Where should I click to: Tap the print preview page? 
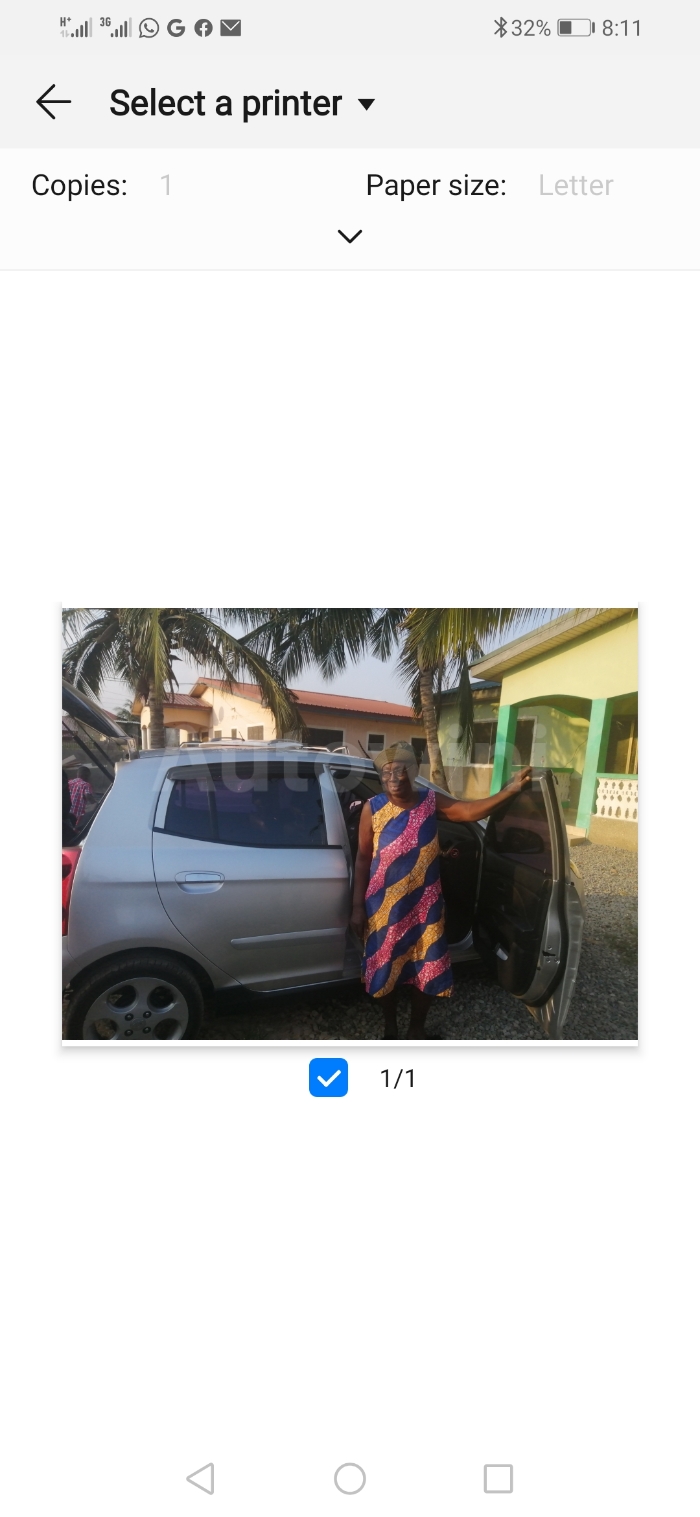(x=349, y=824)
